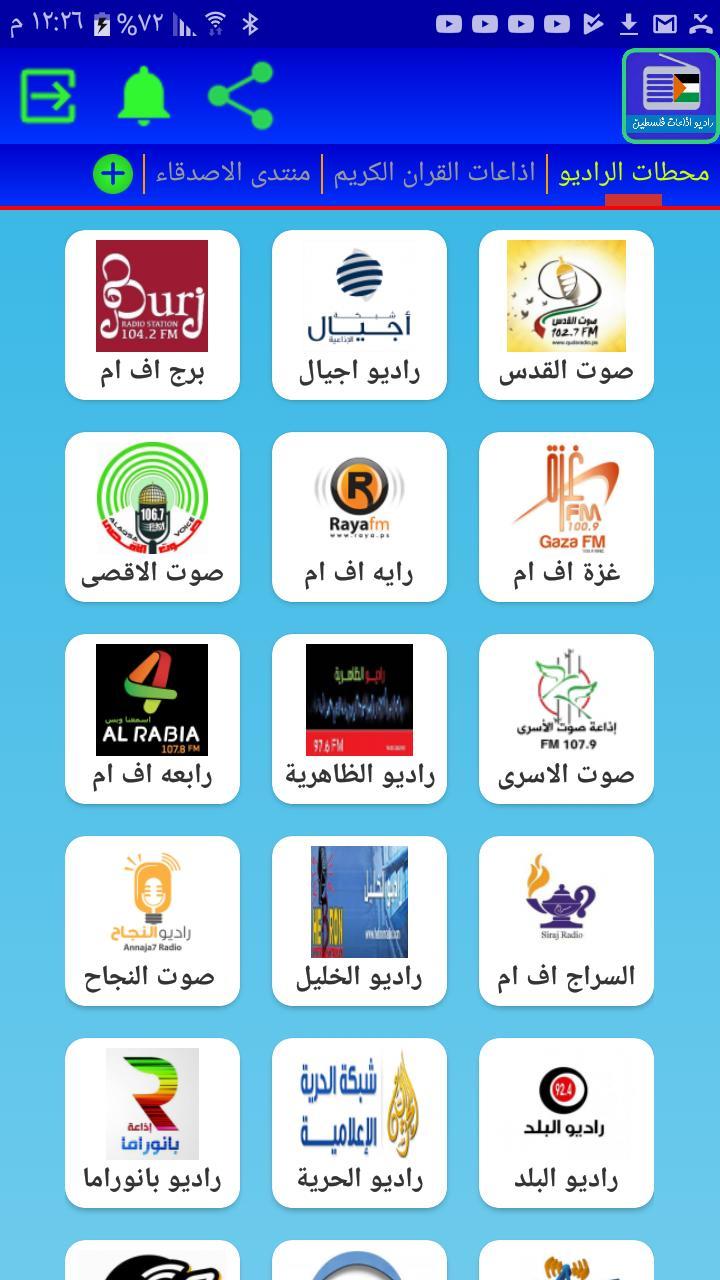Open the Al Rabia 107.8 FM logo
This screenshot has height=1280, width=720.
click(x=152, y=699)
